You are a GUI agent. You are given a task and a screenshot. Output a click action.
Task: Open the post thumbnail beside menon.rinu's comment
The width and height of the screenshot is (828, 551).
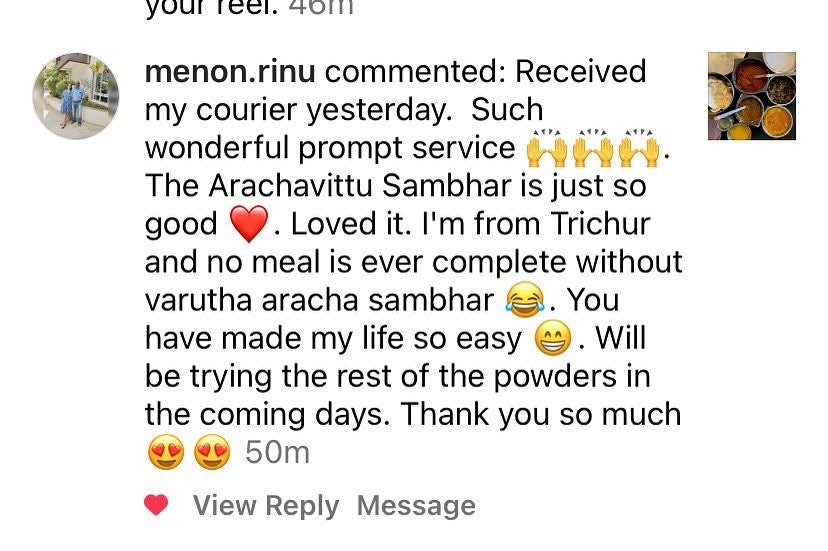751,96
